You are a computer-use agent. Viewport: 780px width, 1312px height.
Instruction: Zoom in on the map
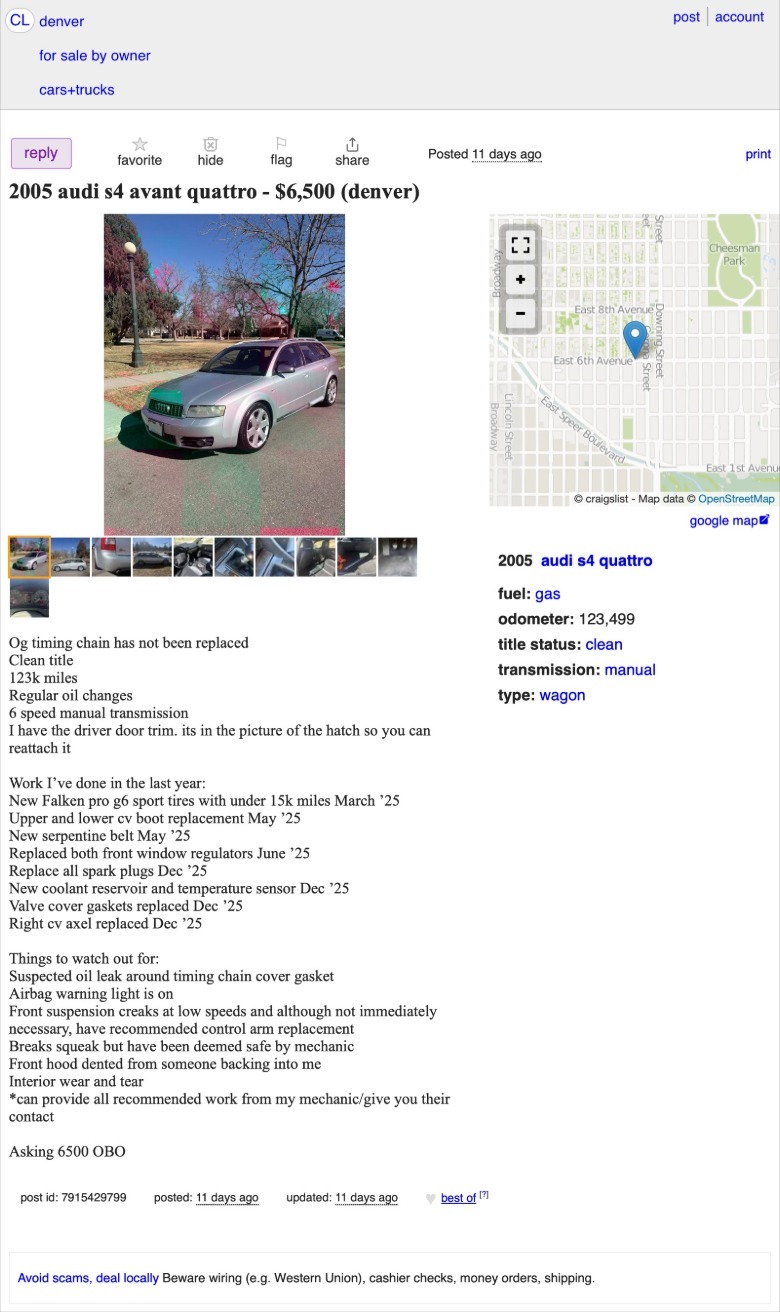click(520, 279)
